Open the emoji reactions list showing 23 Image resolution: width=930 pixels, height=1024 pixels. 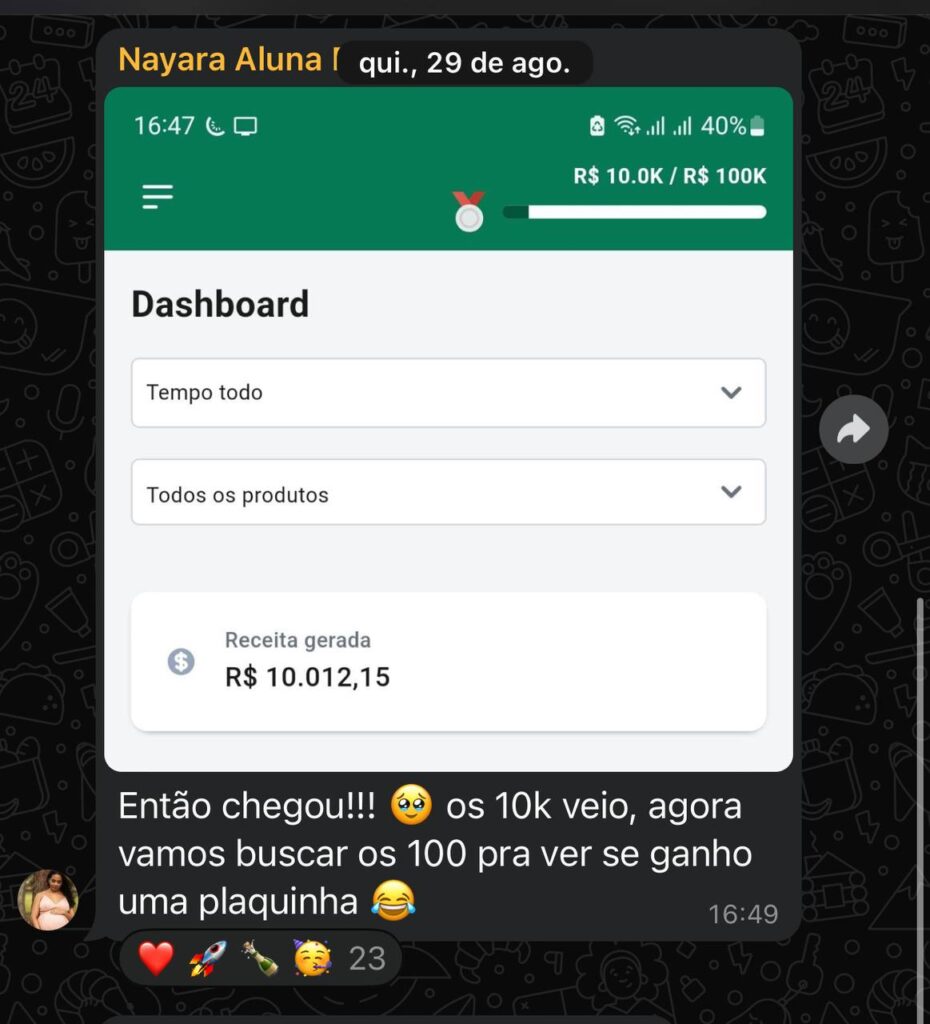[x=260, y=959]
